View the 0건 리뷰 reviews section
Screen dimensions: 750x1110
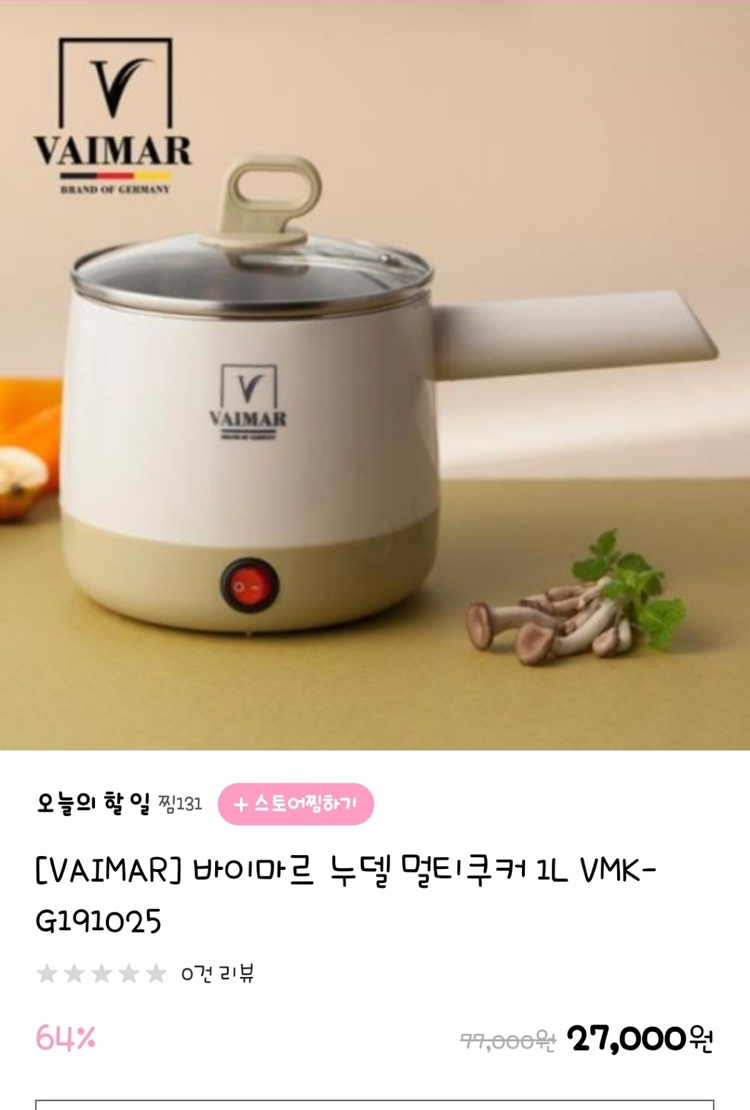218,973
